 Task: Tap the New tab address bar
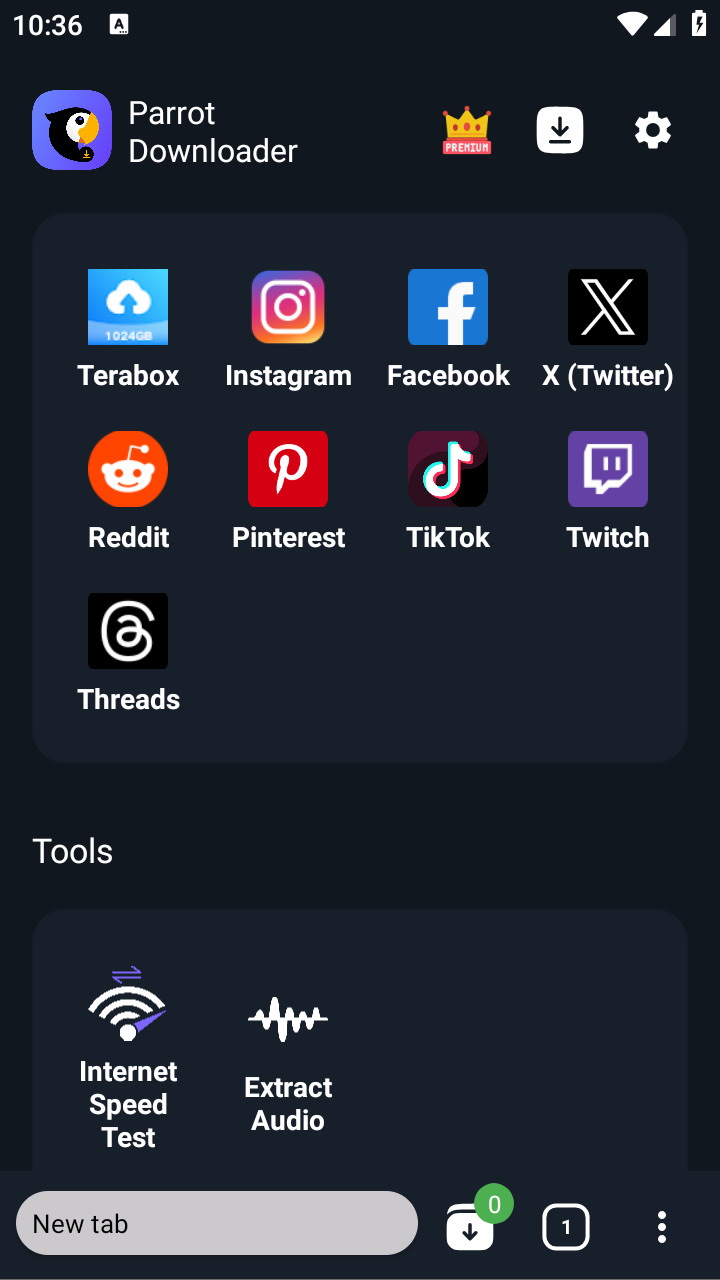click(x=216, y=1223)
